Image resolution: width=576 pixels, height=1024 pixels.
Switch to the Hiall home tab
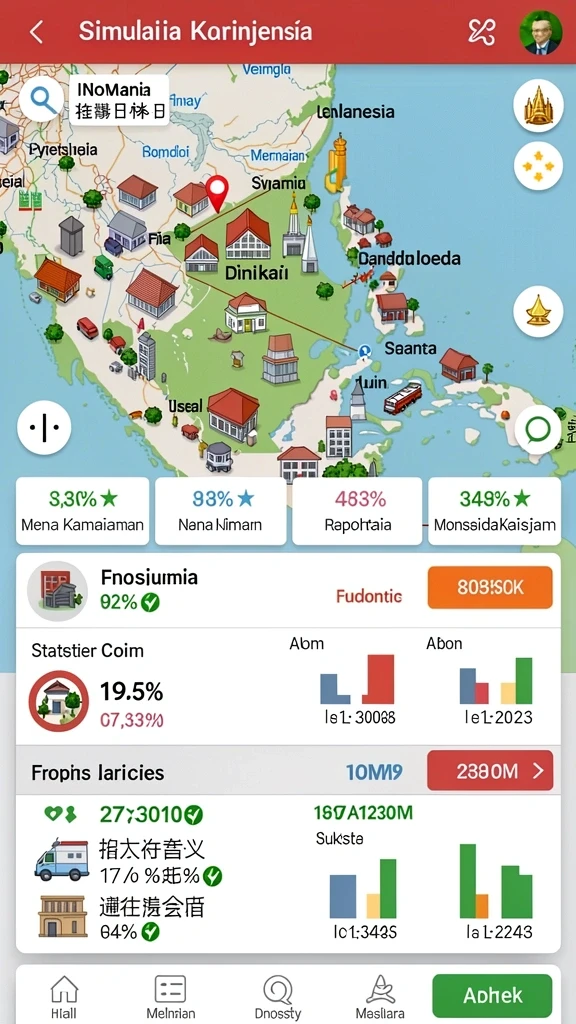[64, 997]
